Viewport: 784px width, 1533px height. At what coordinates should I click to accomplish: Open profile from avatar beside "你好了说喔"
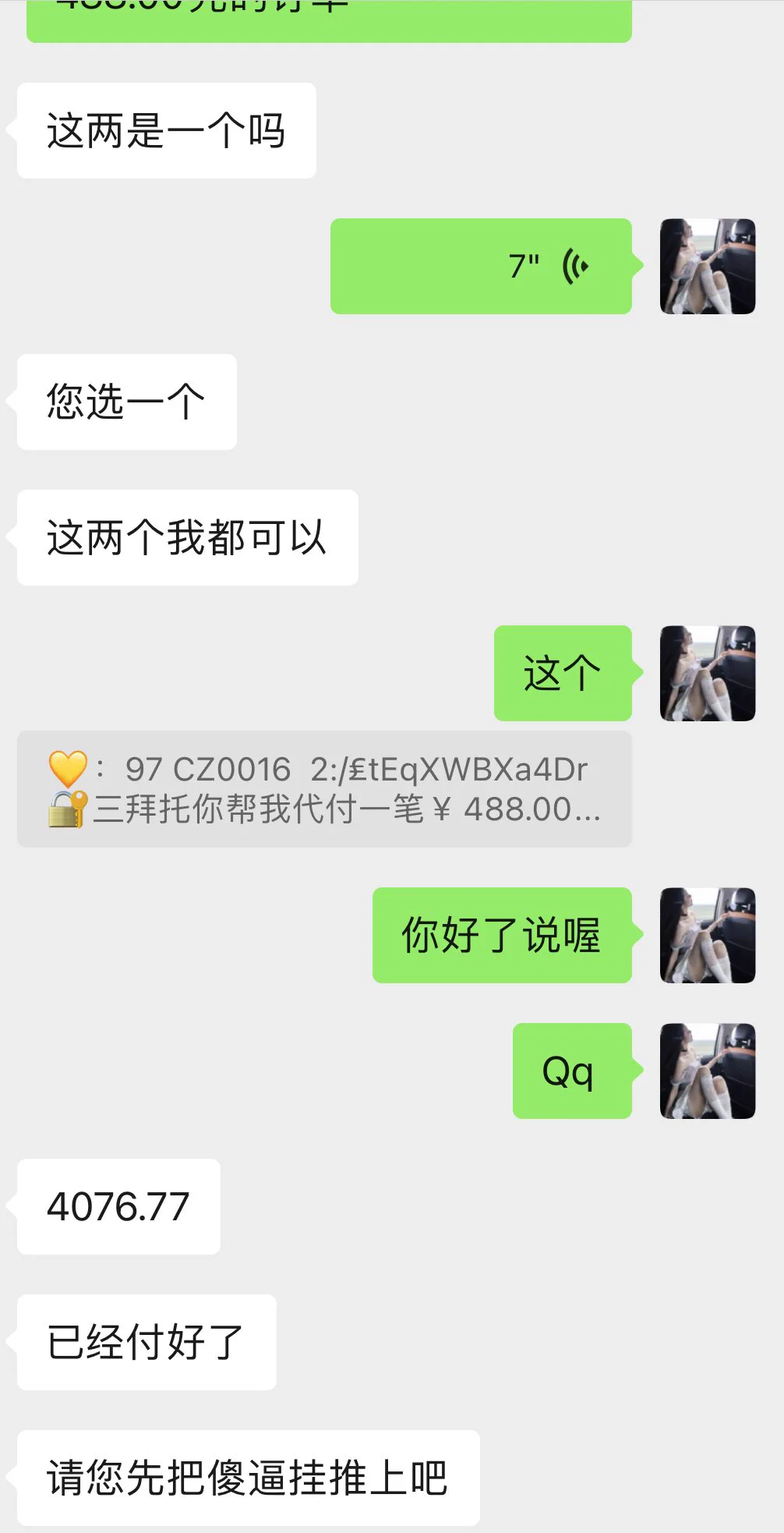click(x=707, y=936)
